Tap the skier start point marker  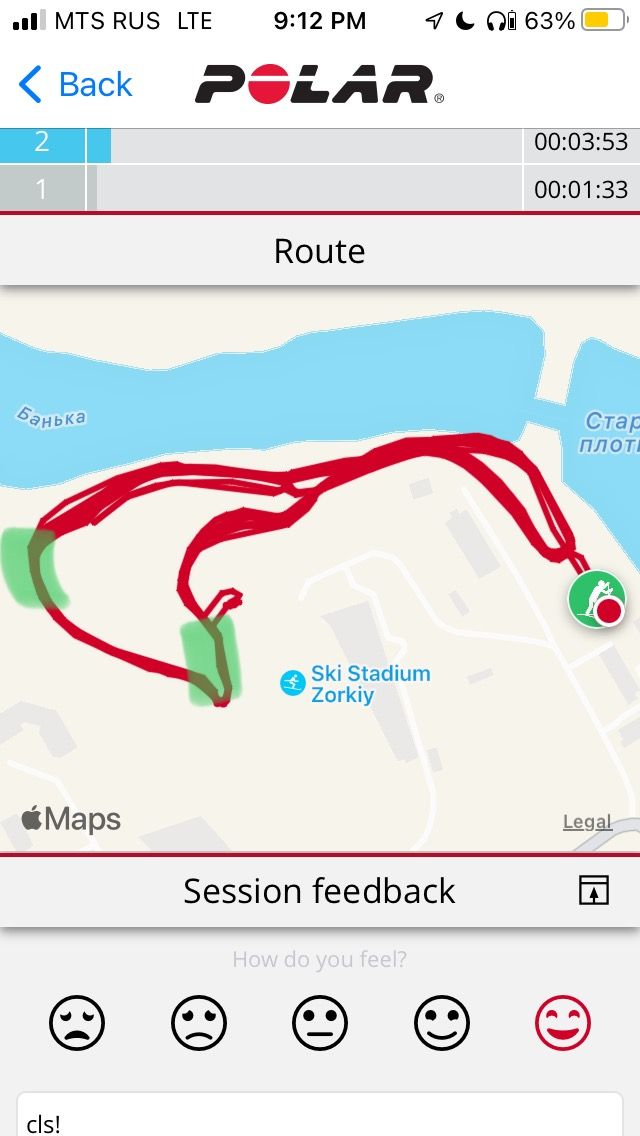(597, 599)
